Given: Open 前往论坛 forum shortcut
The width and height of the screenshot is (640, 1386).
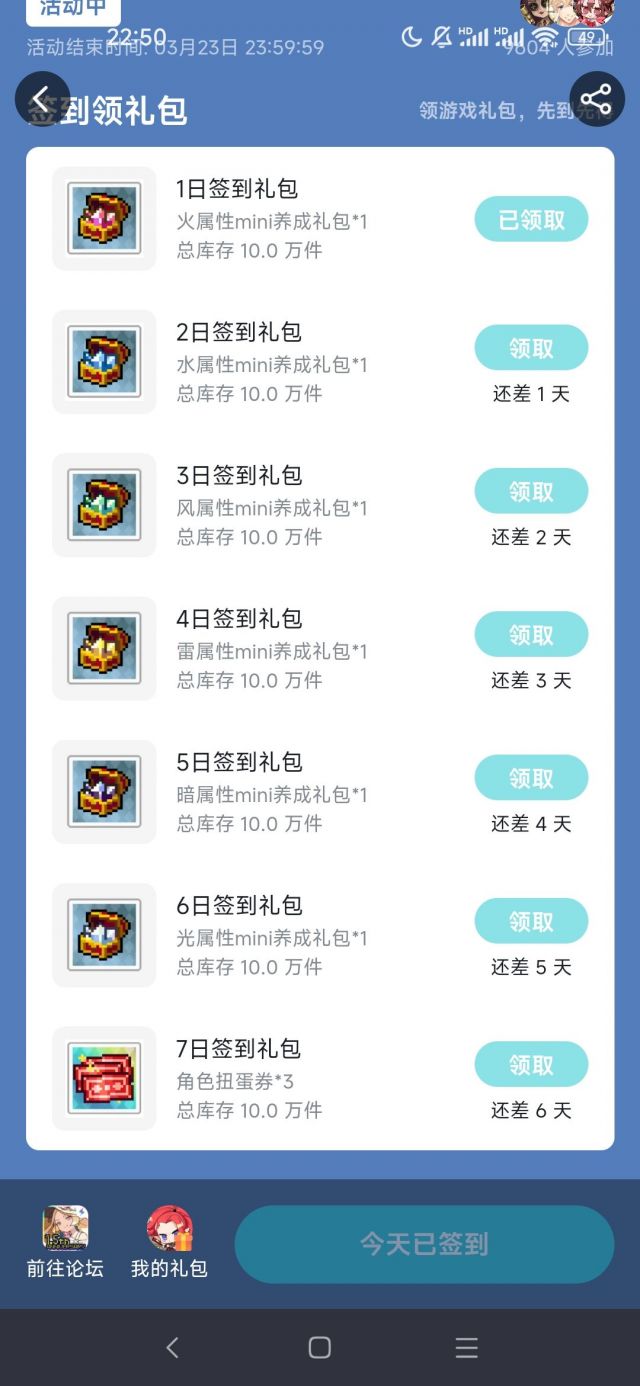Looking at the screenshot, I should [65, 1243].
